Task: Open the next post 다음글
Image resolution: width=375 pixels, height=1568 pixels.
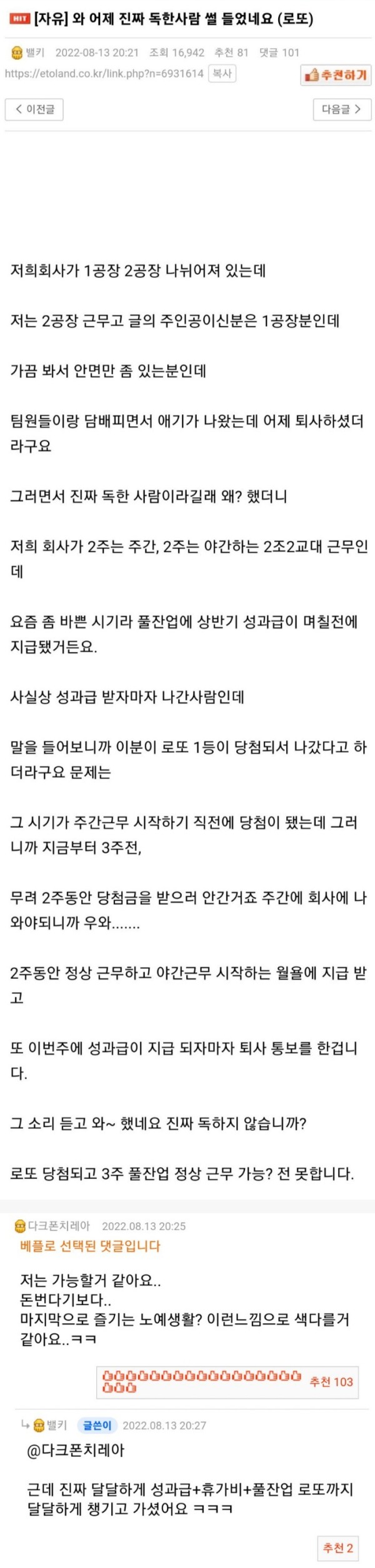Action: click(341, 109)
